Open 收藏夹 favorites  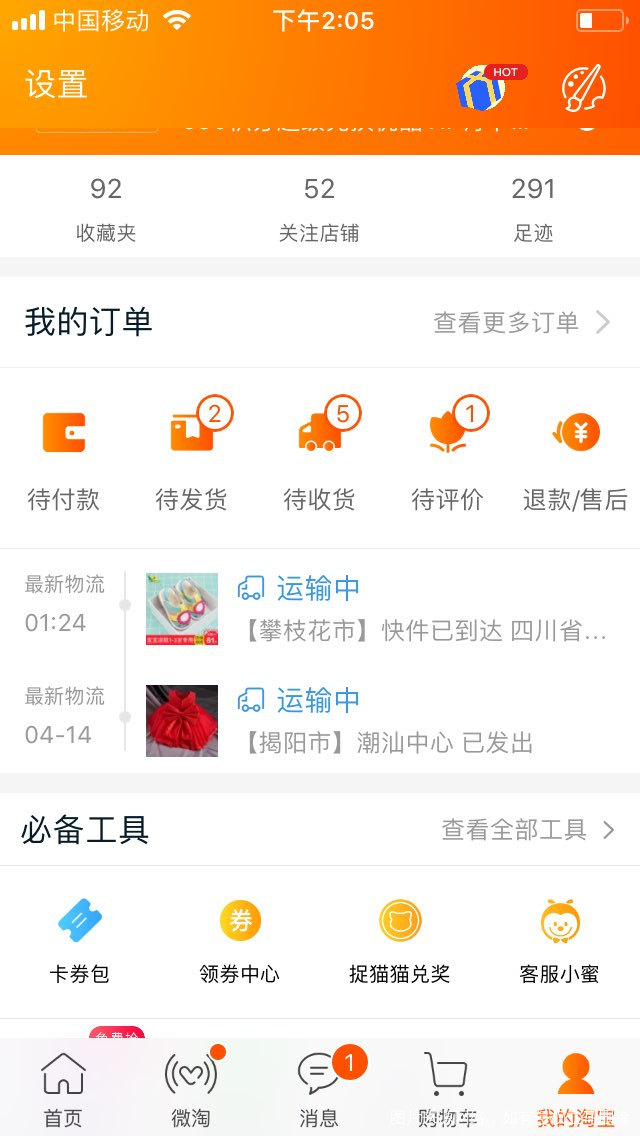(x=106, y=209)
